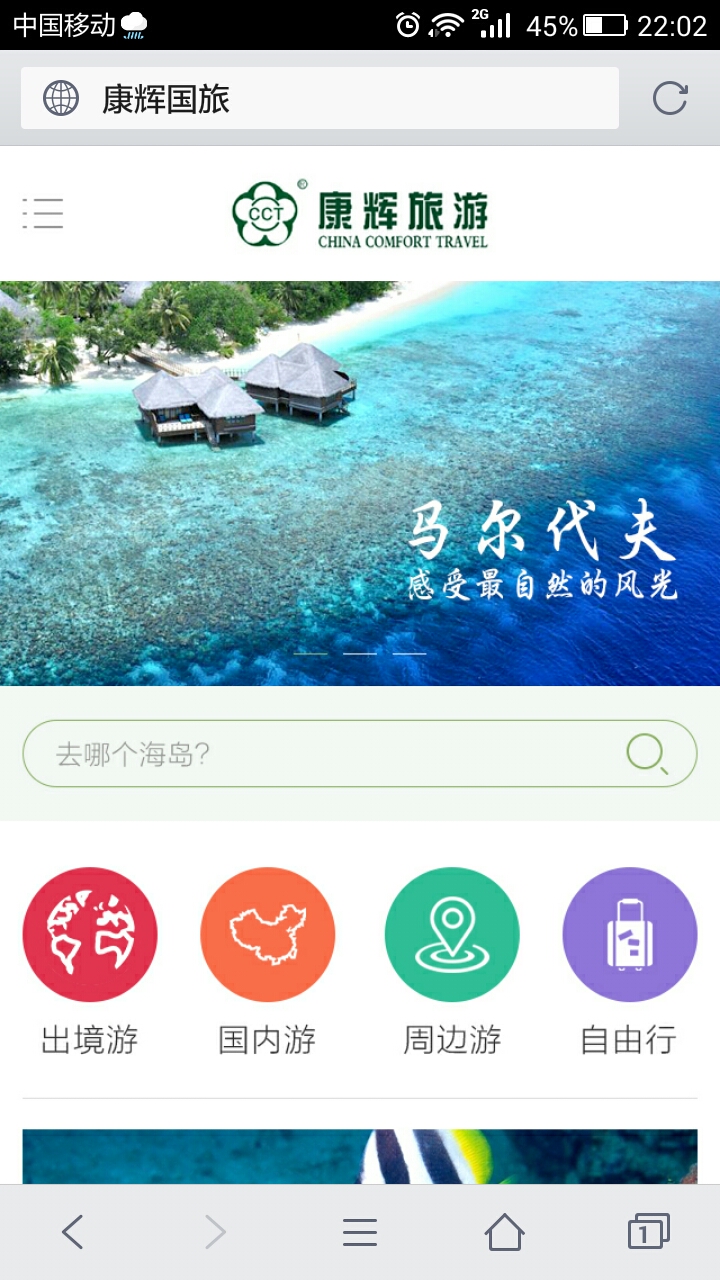Open the site's hamburger menu
This screenshot has height=1280, width=720.
tap(43, 213)
